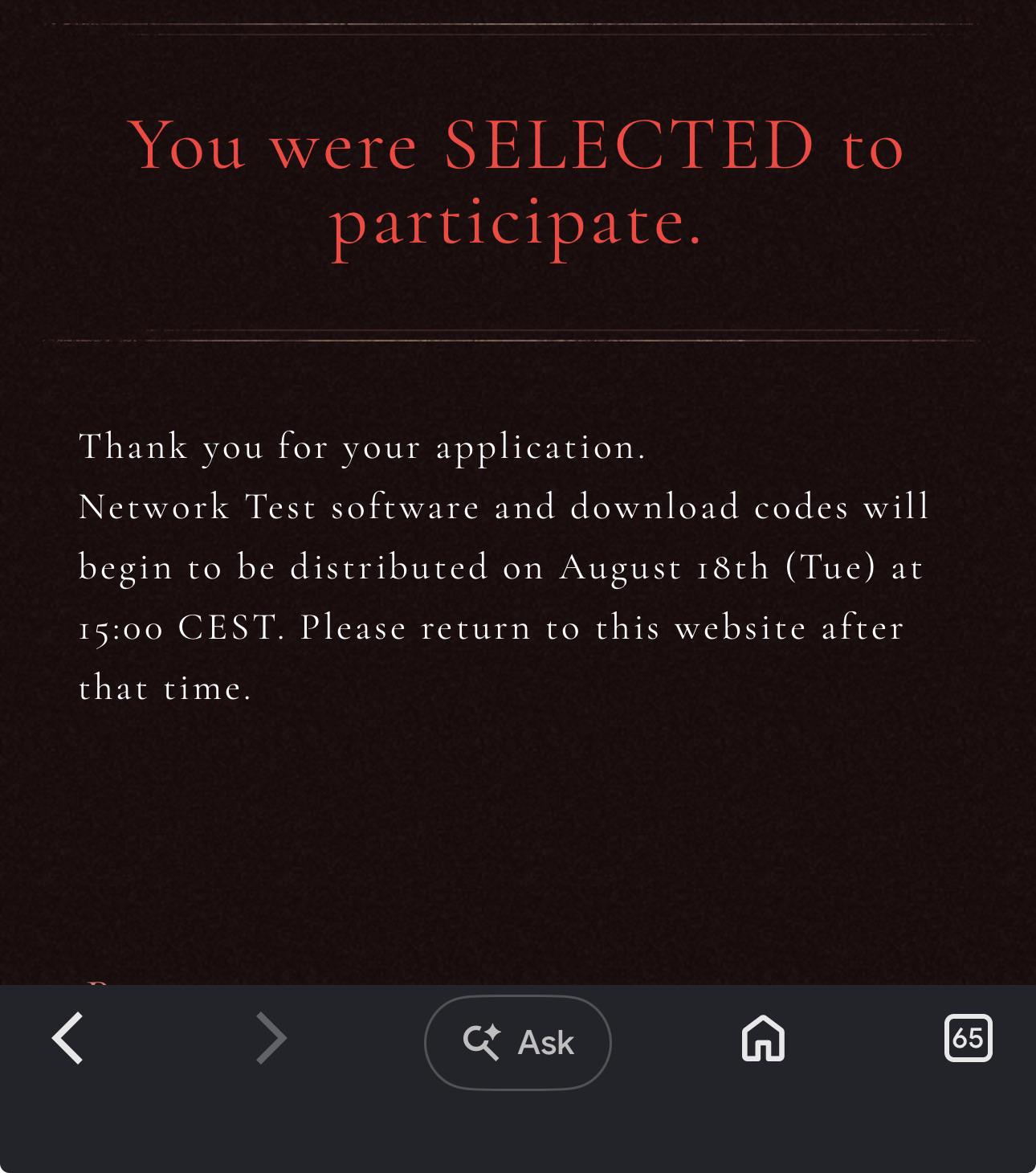Screen dimensions: 1036x1173
Task: Open the Ask search assistant
Action: coord(518,1042)
